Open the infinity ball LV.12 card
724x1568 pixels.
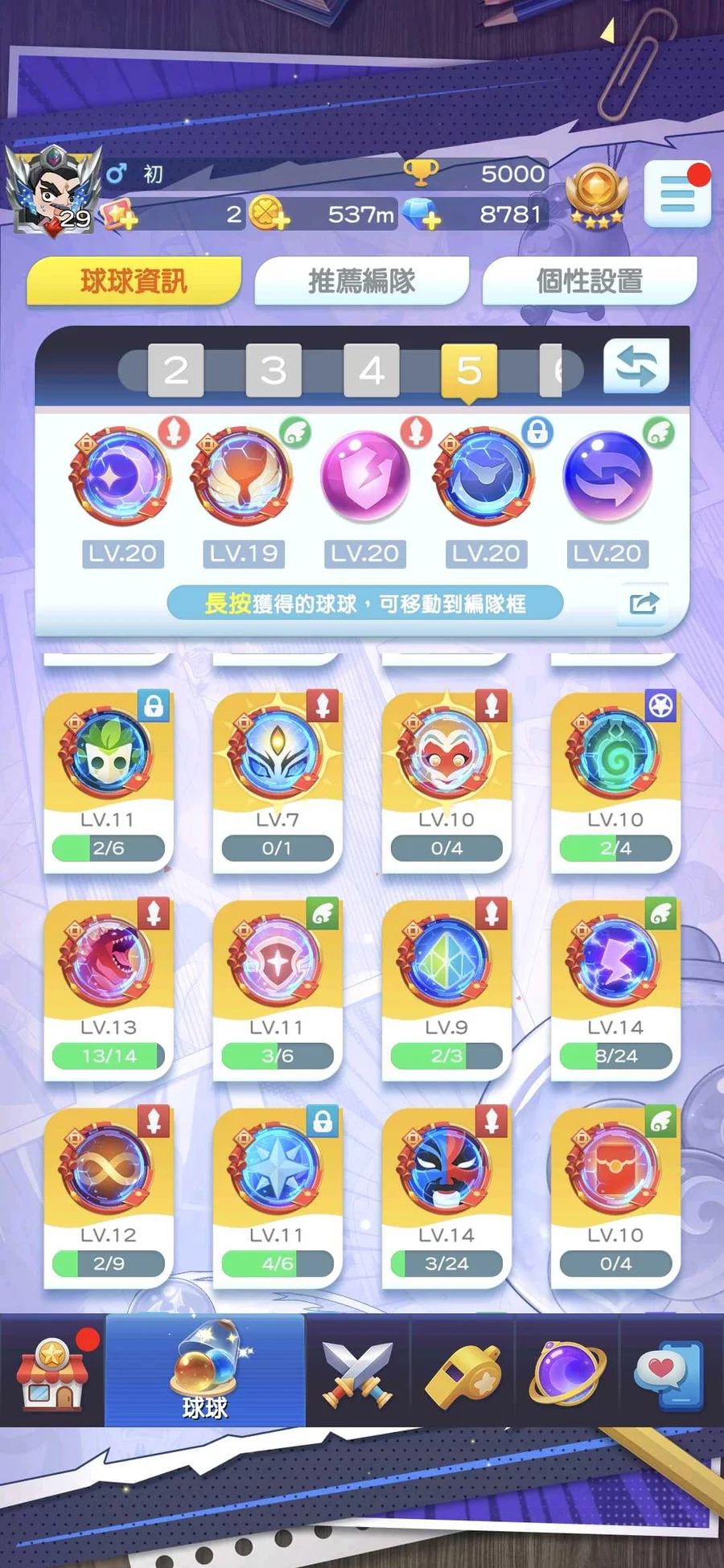click(109, 1197)
